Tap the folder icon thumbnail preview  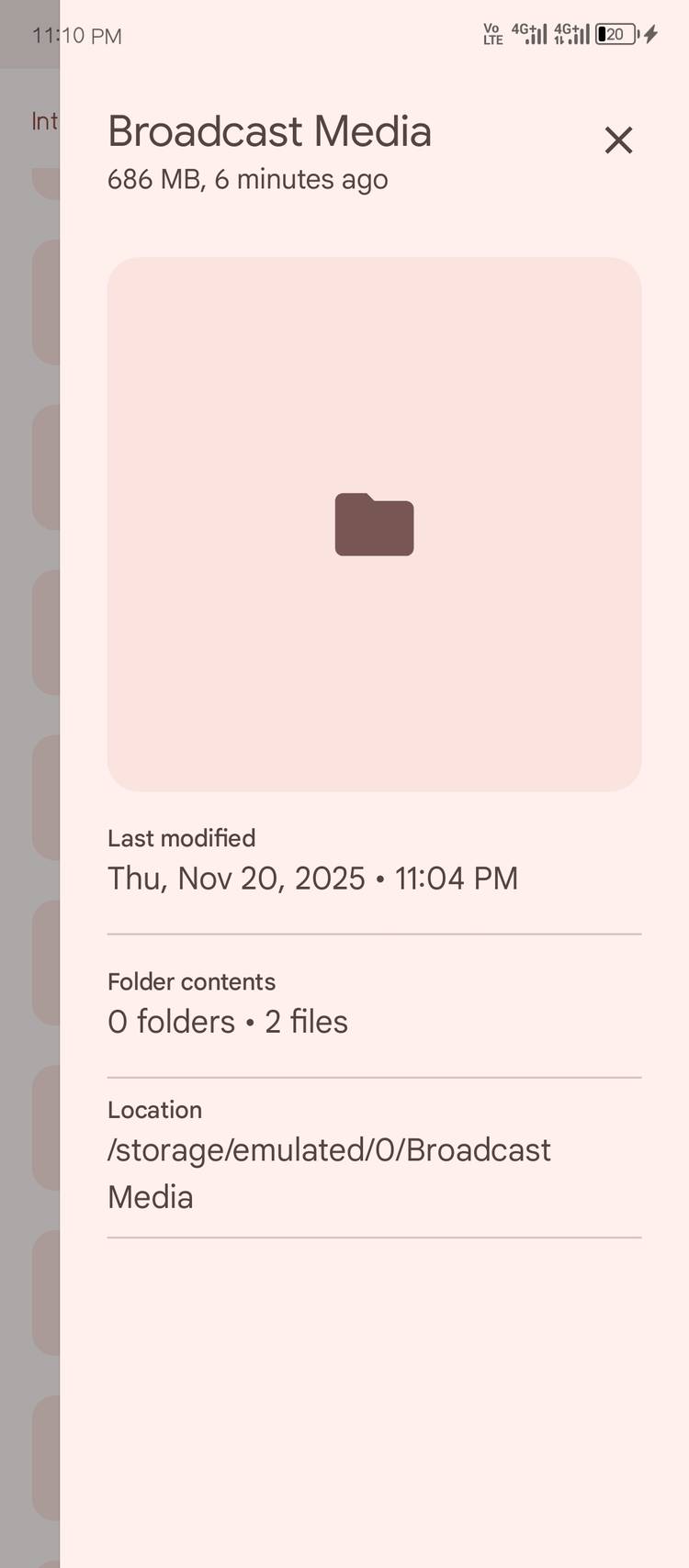tap(375, 525)
